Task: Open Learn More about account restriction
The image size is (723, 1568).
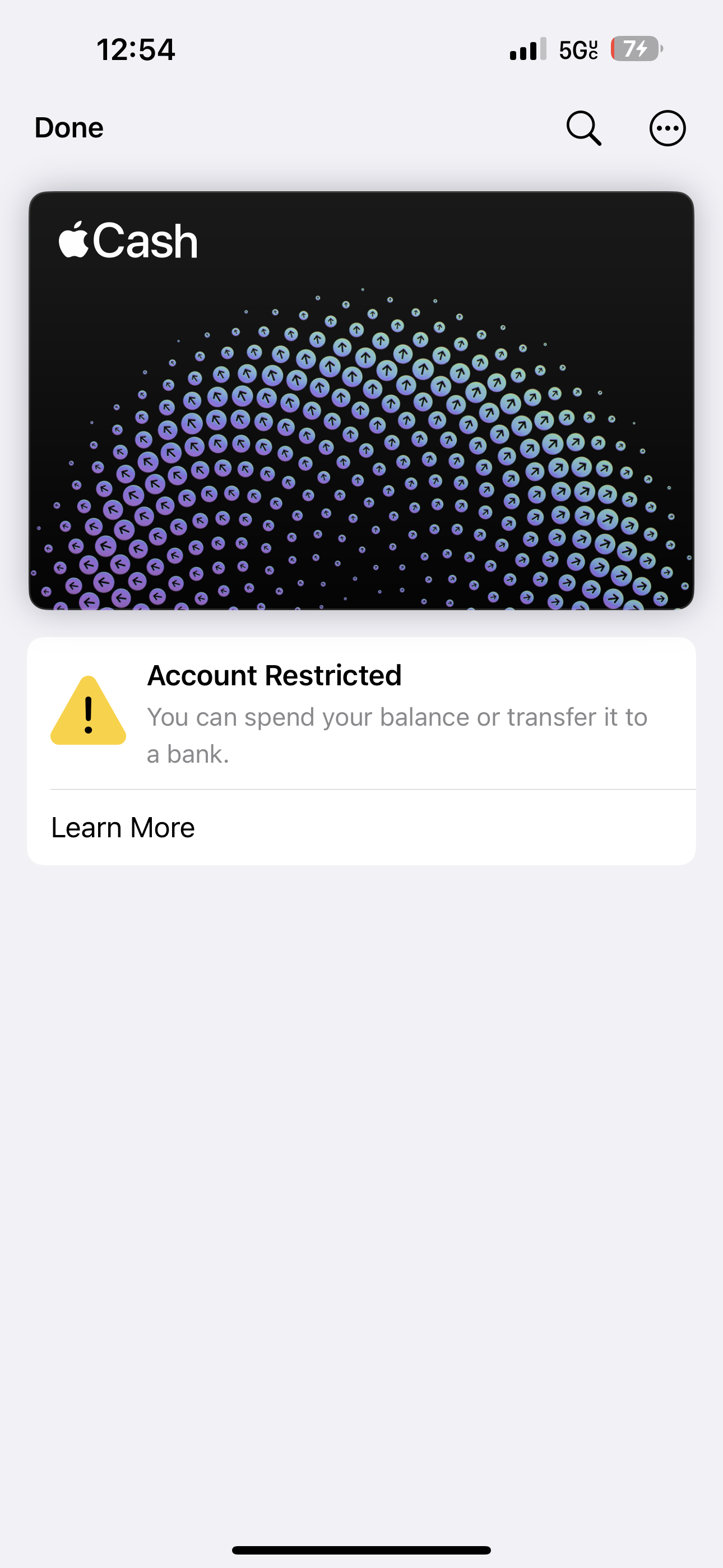Action: (361, 827)
